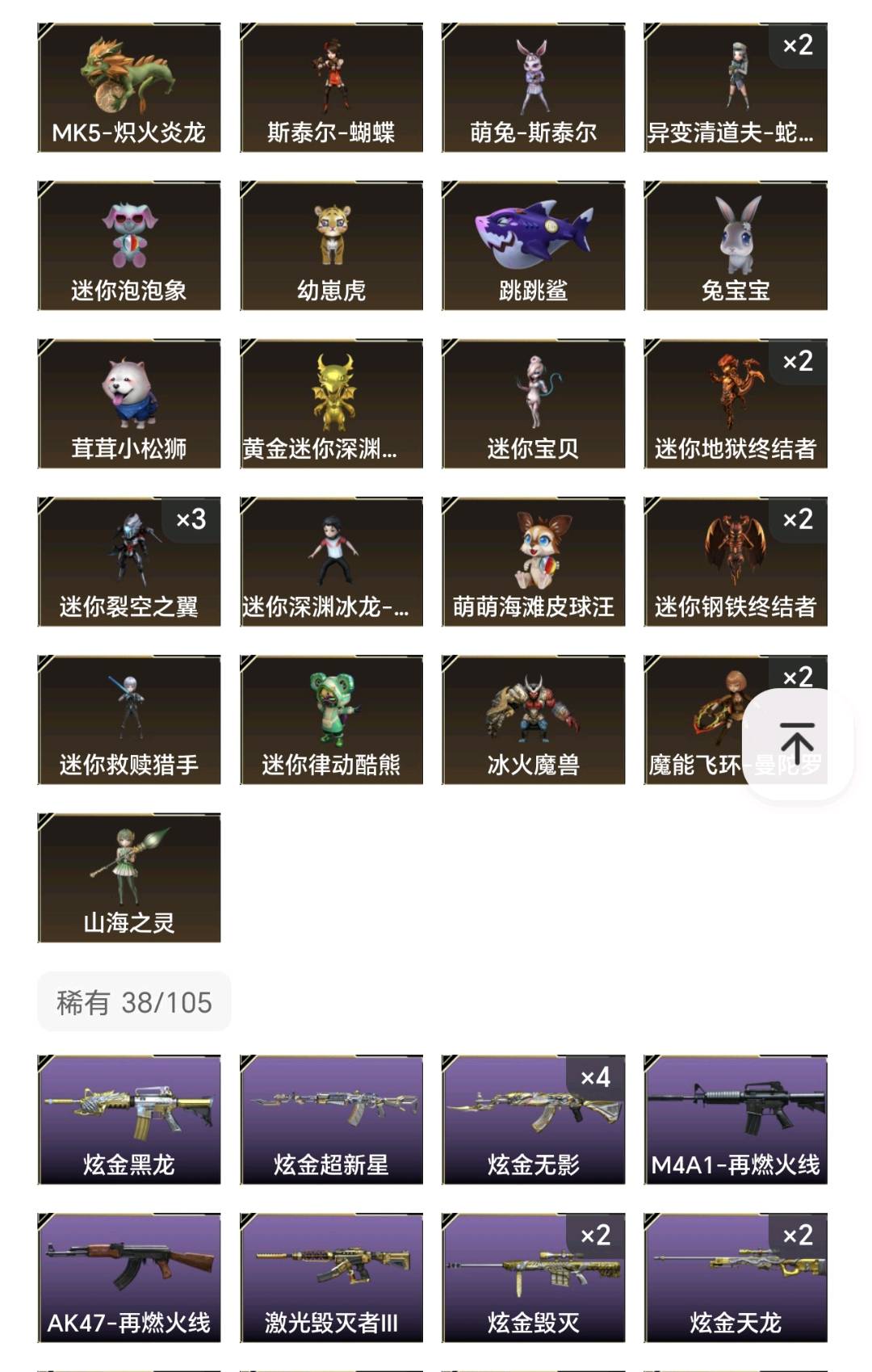
Task: View the 萌兔-斯泰尔 item
Action: pos(533,87)
